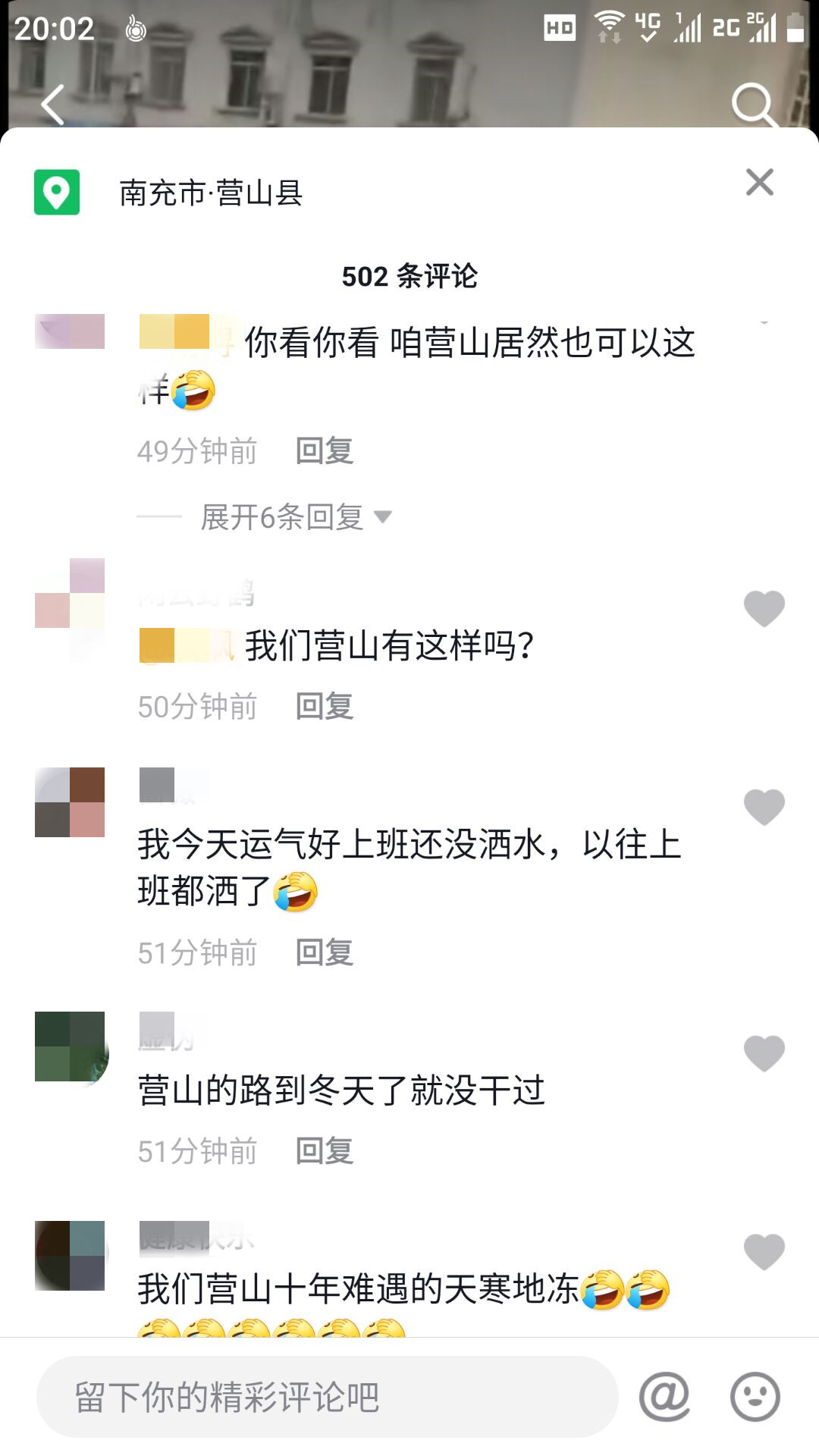Screen dimensions: 819x1456
Task: Reply to the comment posted 49分钟前
Action: pos(325,451)
